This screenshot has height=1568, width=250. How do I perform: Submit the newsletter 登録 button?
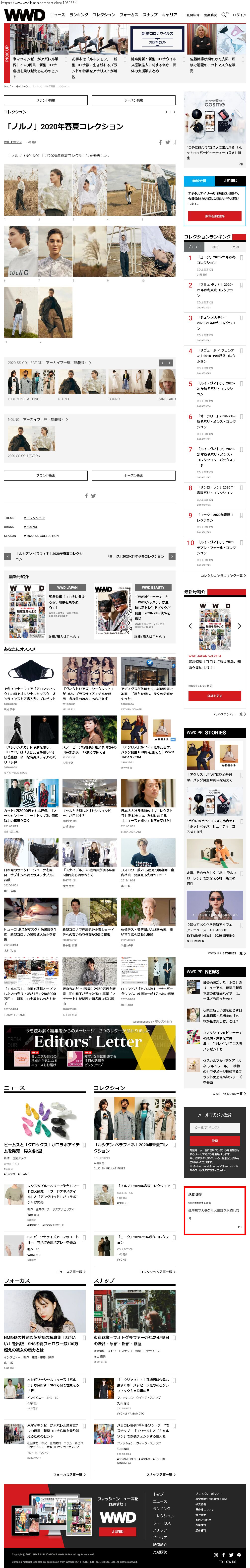pos(215,1141)
